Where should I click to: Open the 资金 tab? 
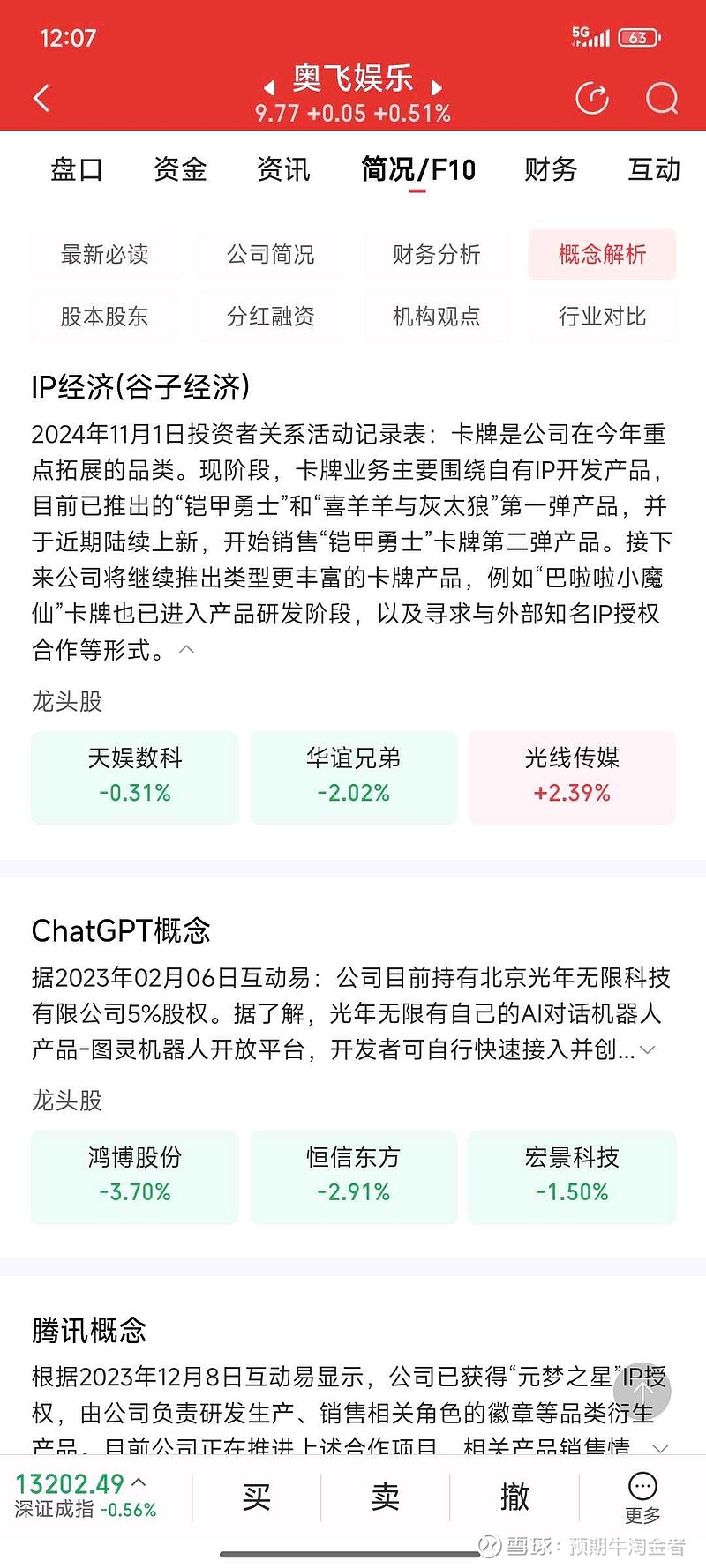pos(180,169)
